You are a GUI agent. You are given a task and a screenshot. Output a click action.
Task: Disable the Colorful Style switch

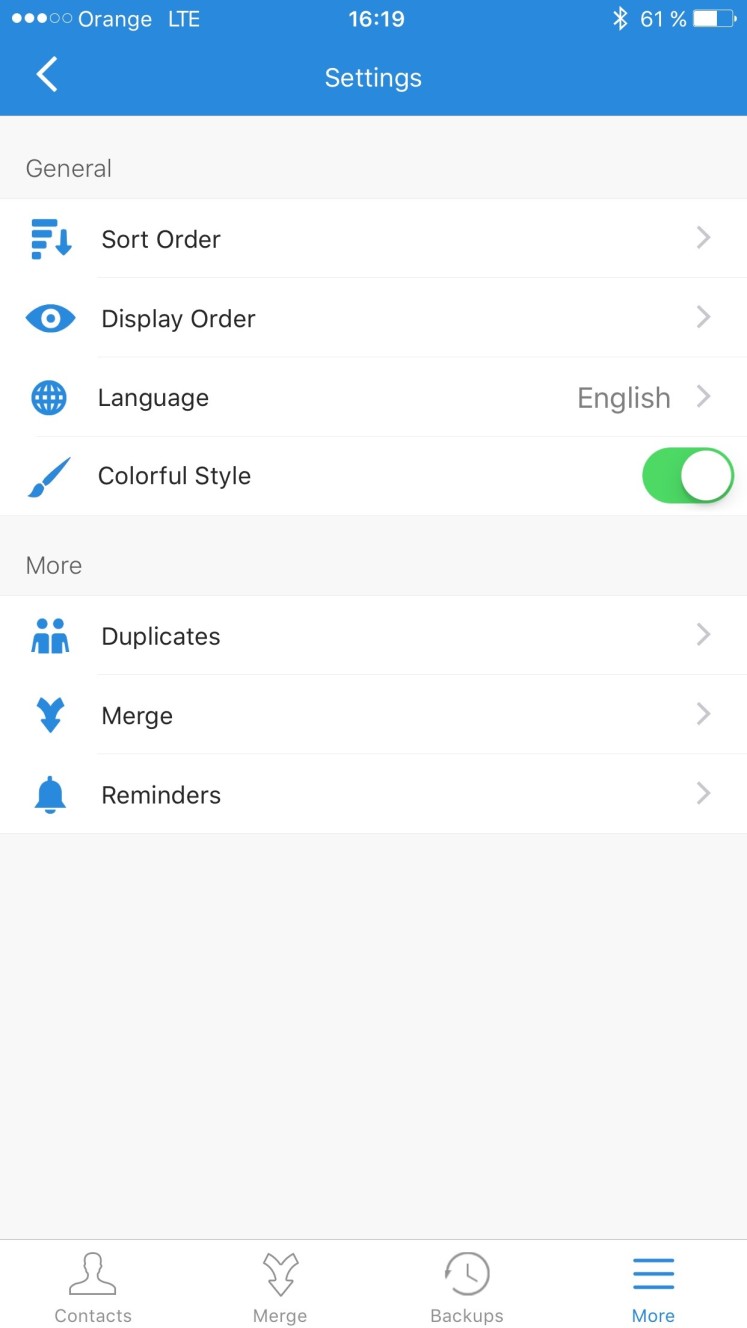point(688,476)
